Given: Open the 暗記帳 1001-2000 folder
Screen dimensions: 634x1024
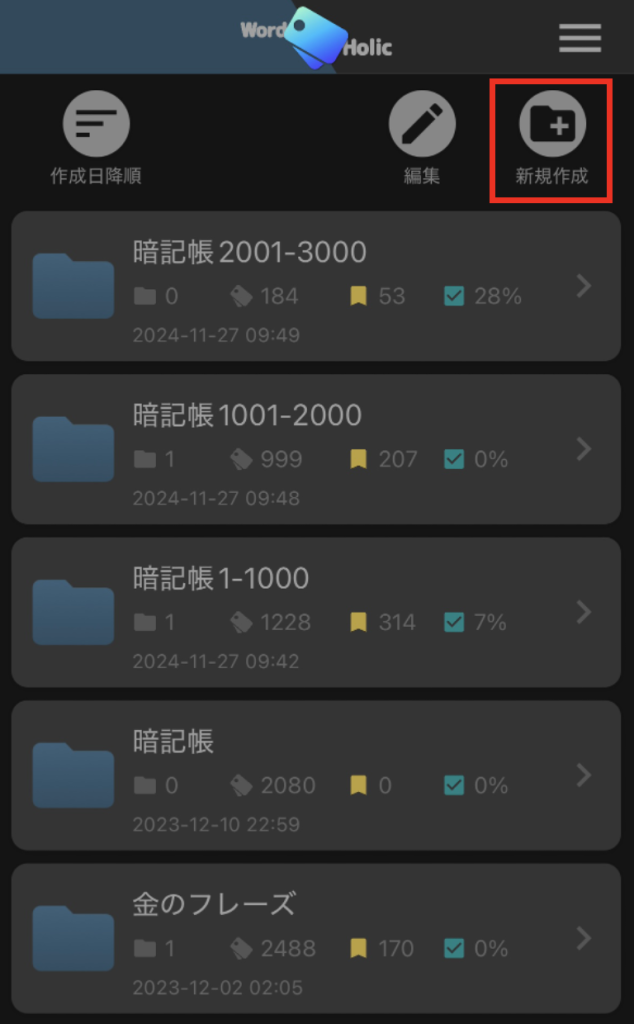Looking at the screenshot, I should pos(316,449).
